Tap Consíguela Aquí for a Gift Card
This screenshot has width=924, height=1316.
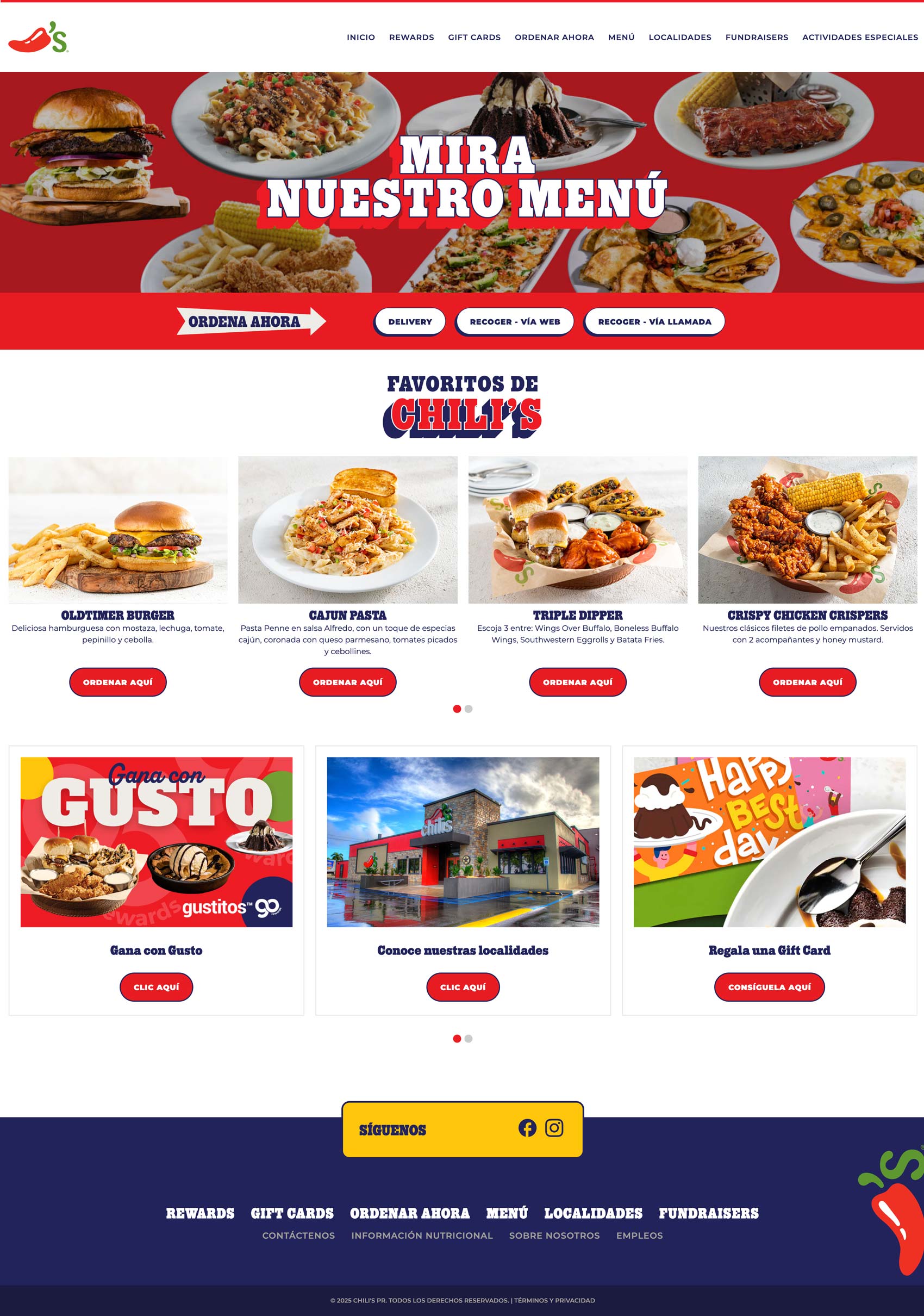769,987
